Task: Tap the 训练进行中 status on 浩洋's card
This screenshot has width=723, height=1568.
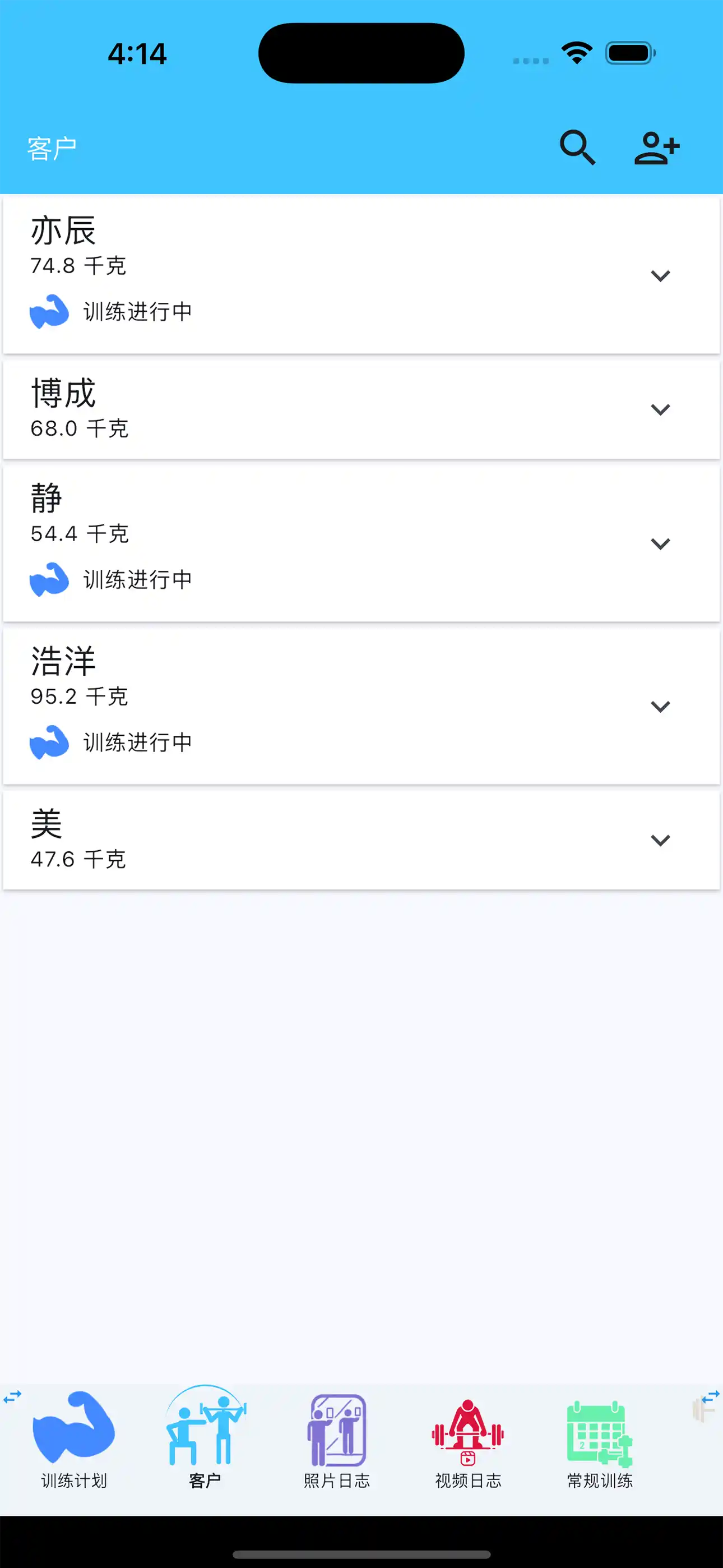Action: (137, 741)
